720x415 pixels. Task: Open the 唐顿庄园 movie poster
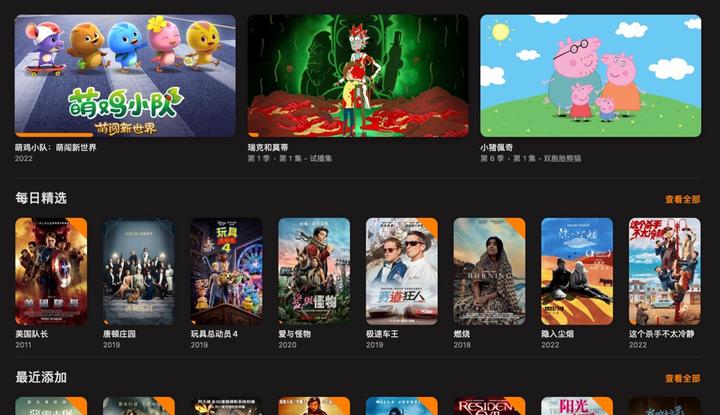(138, 271)
